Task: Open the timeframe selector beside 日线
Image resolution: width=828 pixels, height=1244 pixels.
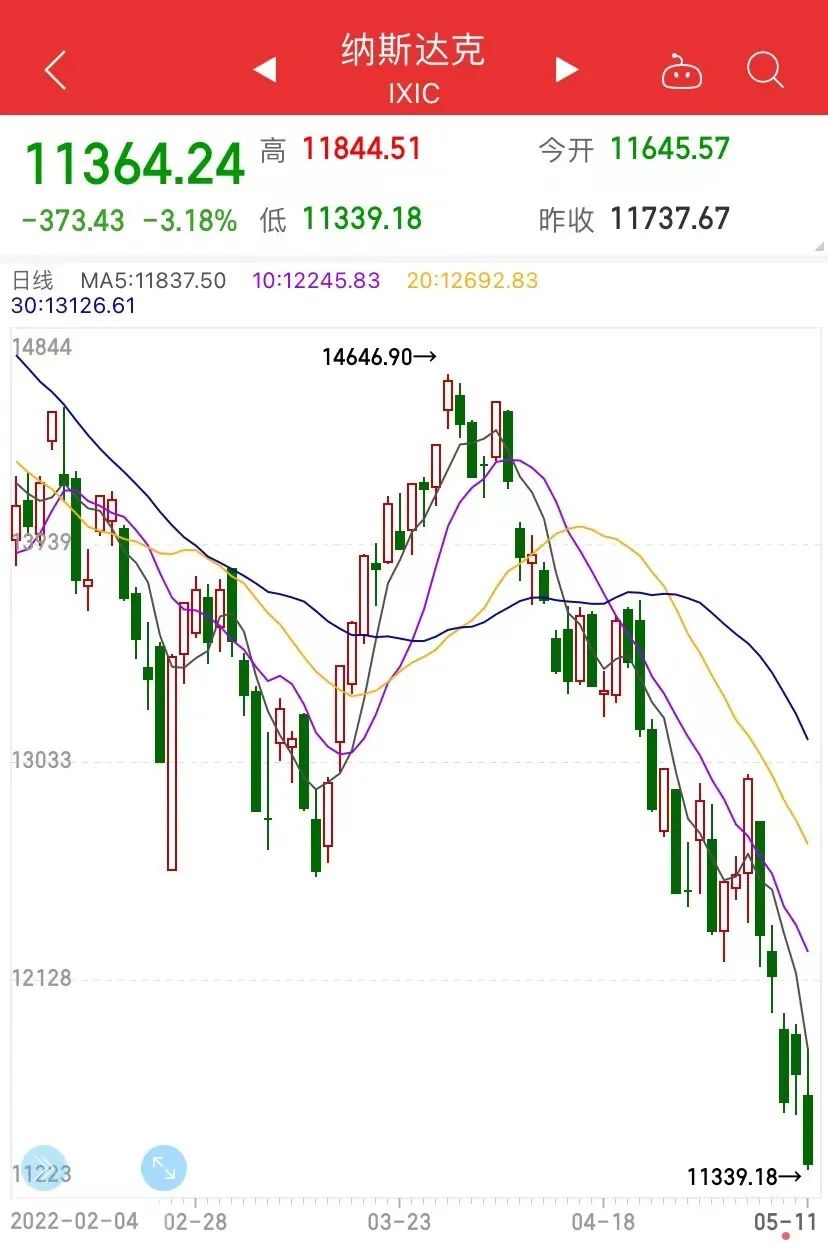Action: [33, 280]
